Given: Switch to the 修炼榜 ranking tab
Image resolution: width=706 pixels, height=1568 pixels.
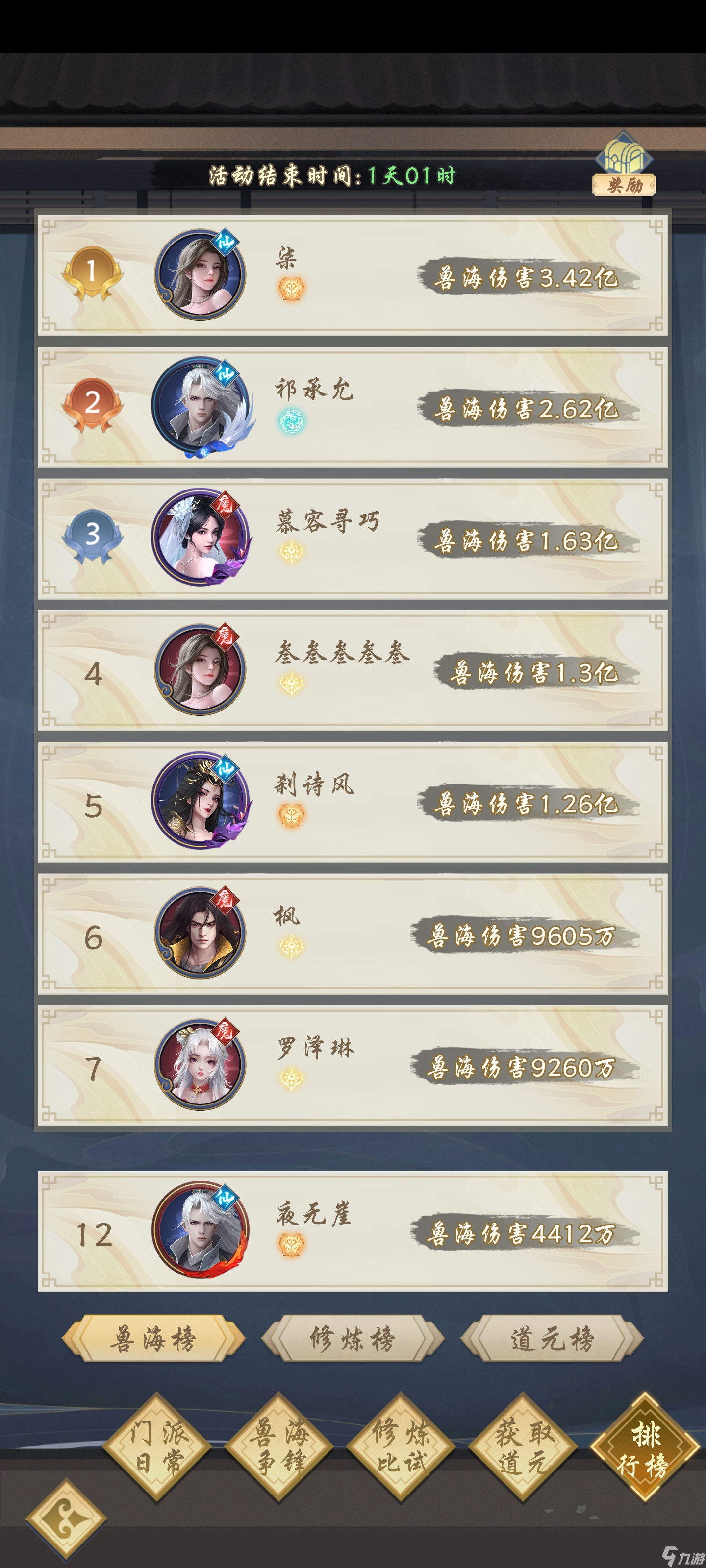Looking at the screenshot, I should point(352,1339).
